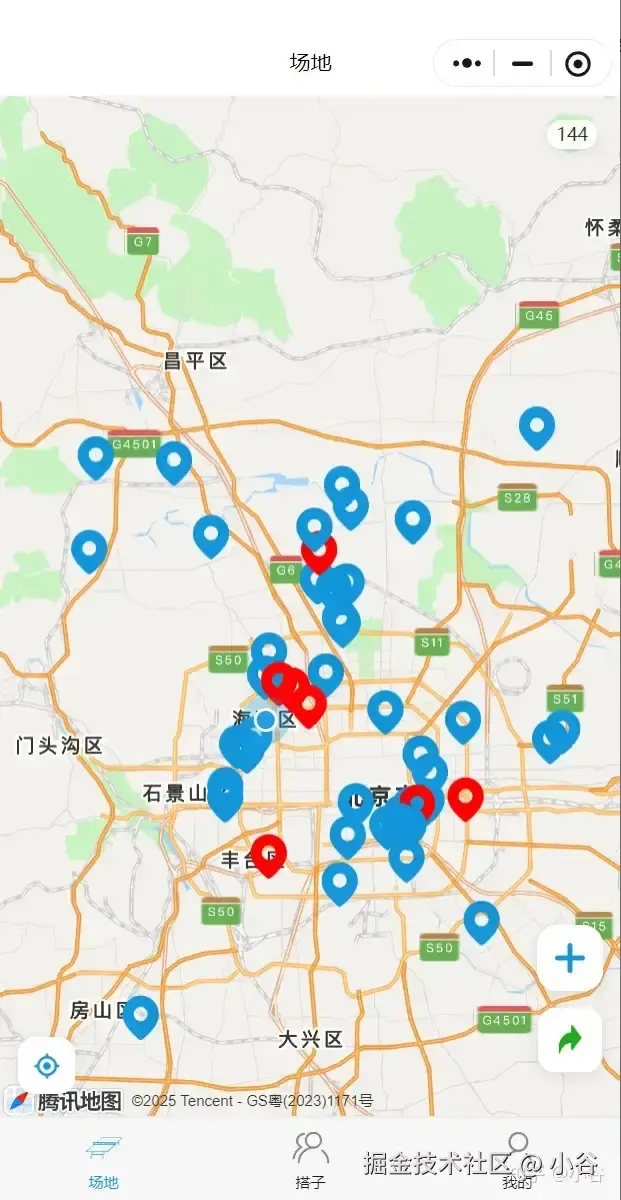The image size is (621, 1200).
Task: Open the 我的 tab
Action: (517, 1160)
